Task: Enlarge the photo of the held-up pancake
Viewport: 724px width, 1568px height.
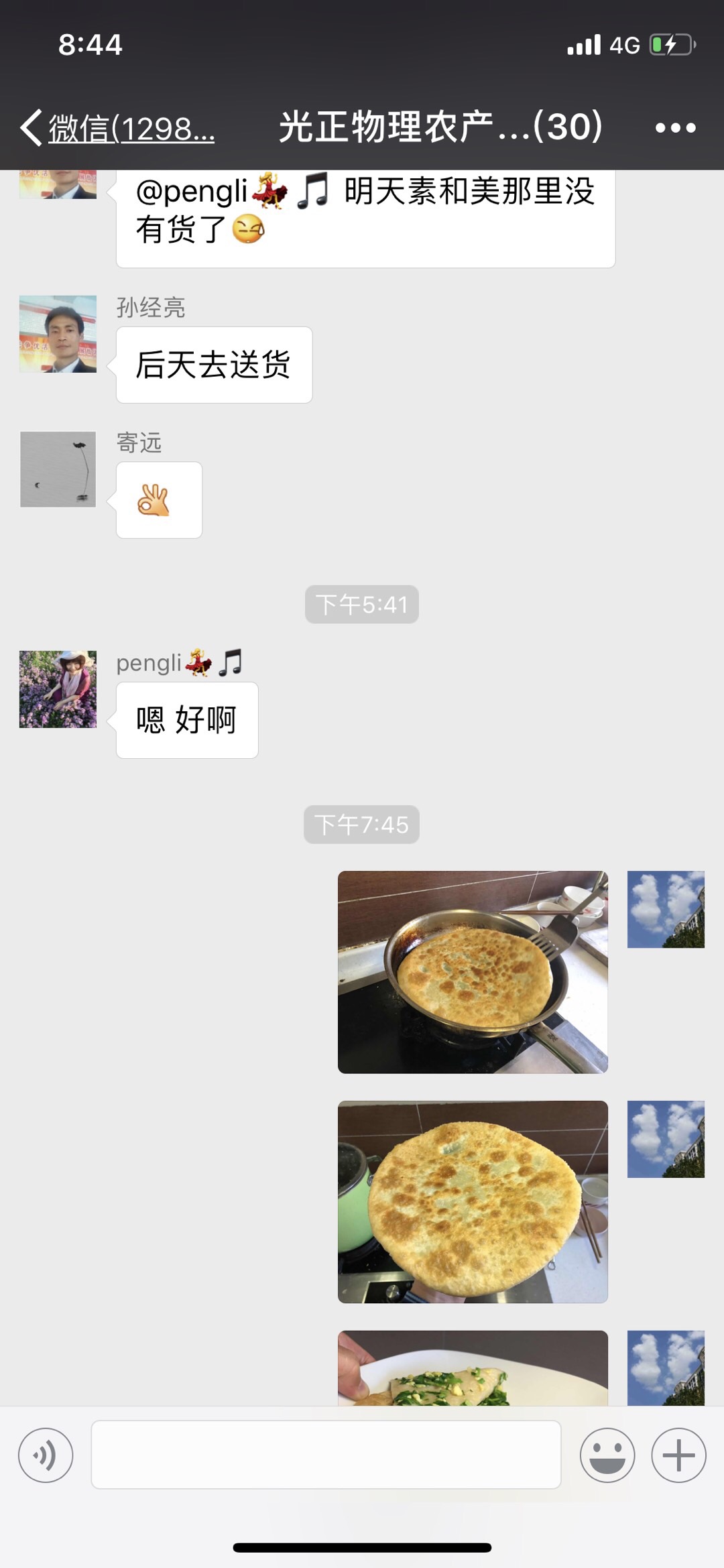Action: (473, 1202)
